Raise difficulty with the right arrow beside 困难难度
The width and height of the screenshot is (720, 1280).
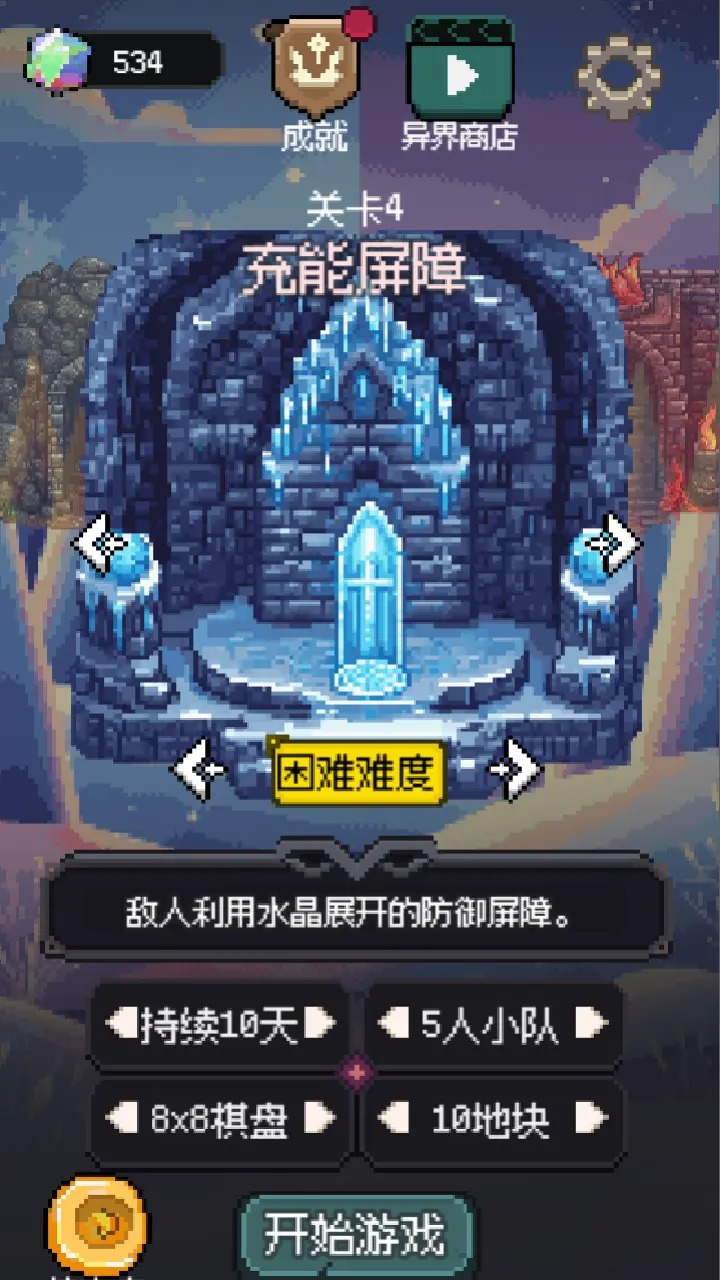click(513, 770)
